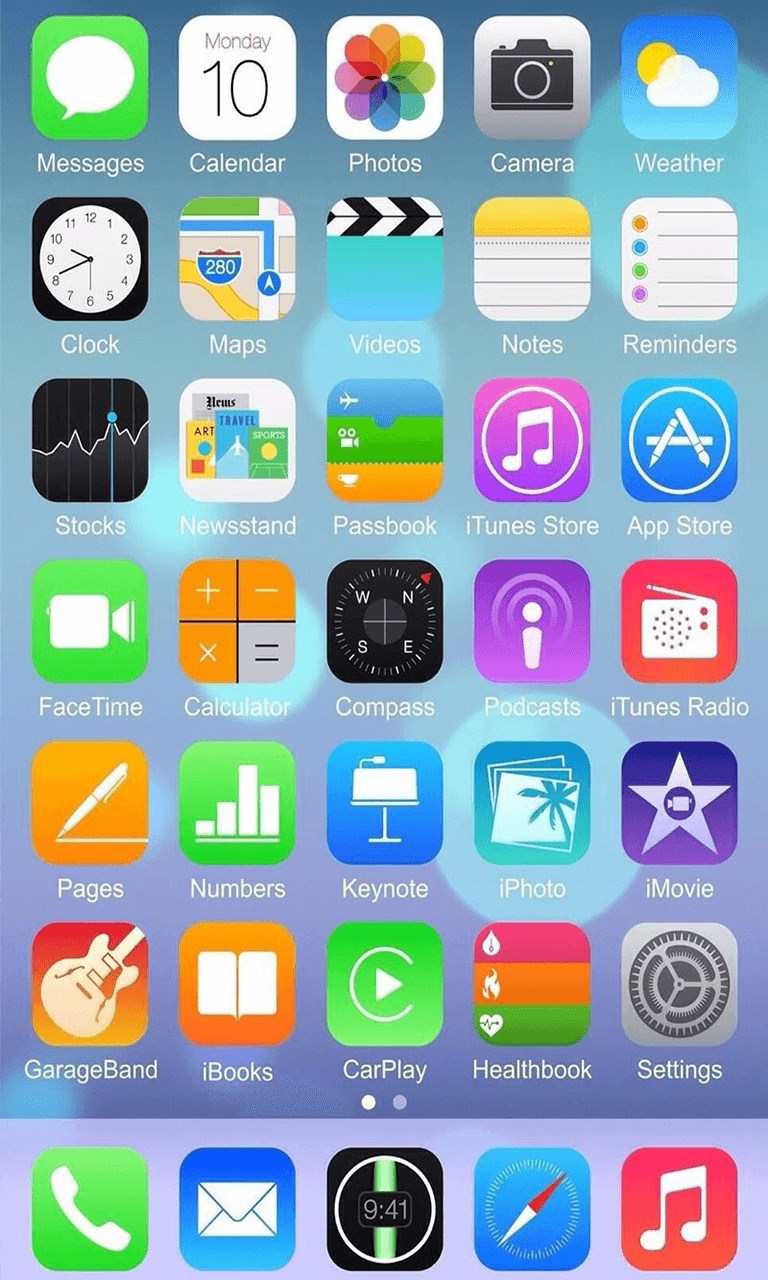This screenshot has width=768, height=1280.
Task: Open the Calculator app
Action: point(237,621)
